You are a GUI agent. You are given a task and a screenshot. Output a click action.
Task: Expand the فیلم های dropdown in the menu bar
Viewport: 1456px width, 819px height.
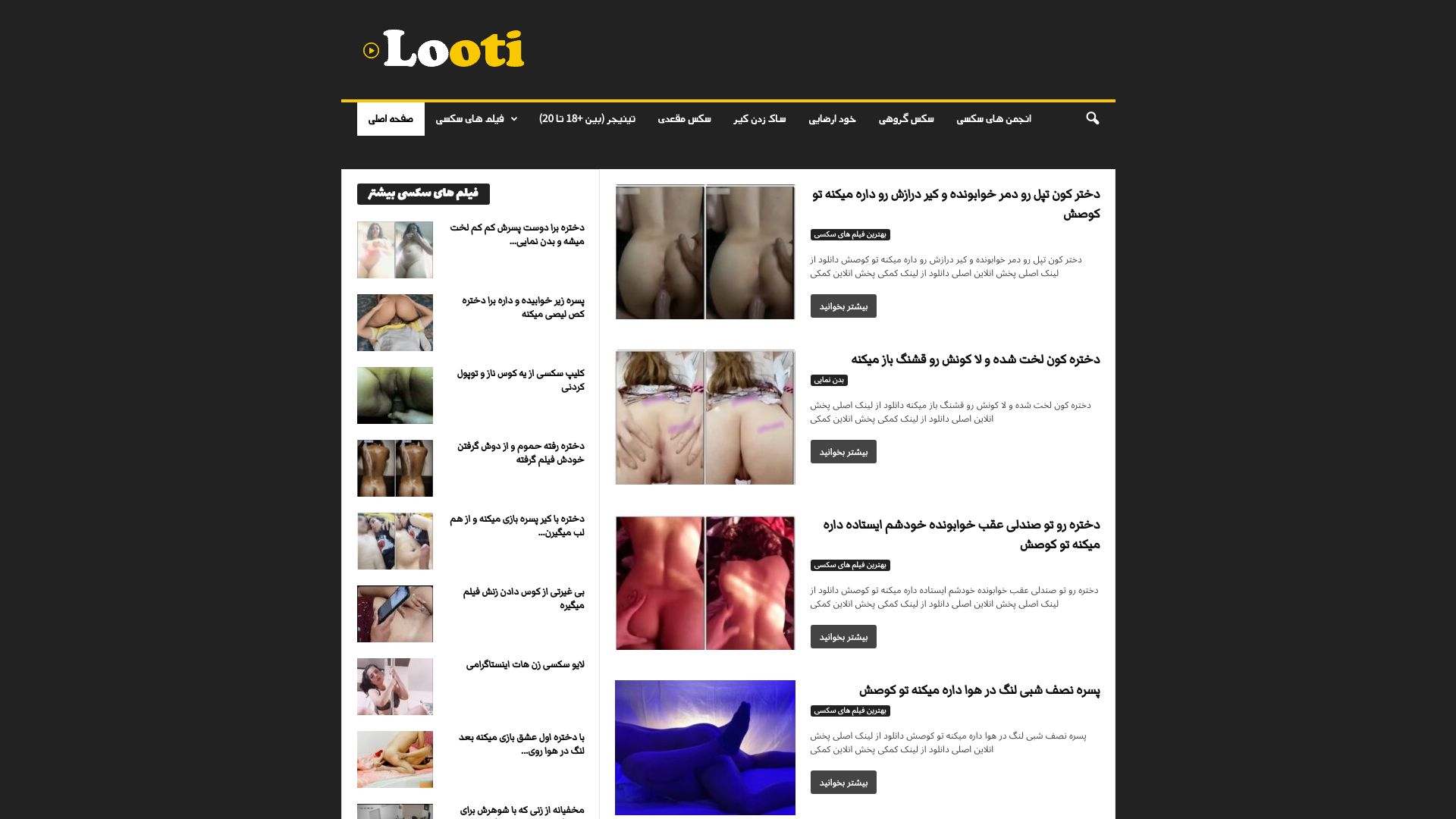[x=476, y=119]
